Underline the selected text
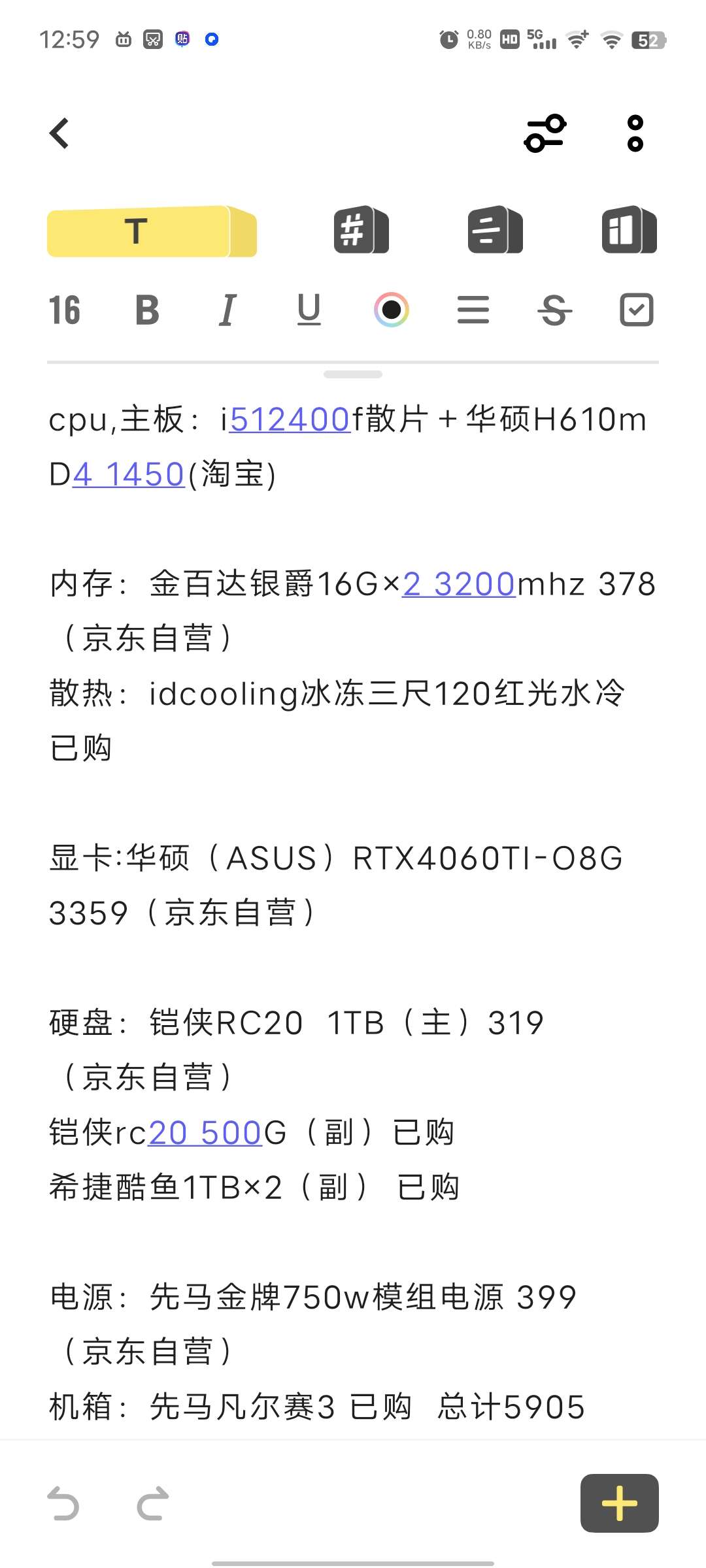 point(309,310)
